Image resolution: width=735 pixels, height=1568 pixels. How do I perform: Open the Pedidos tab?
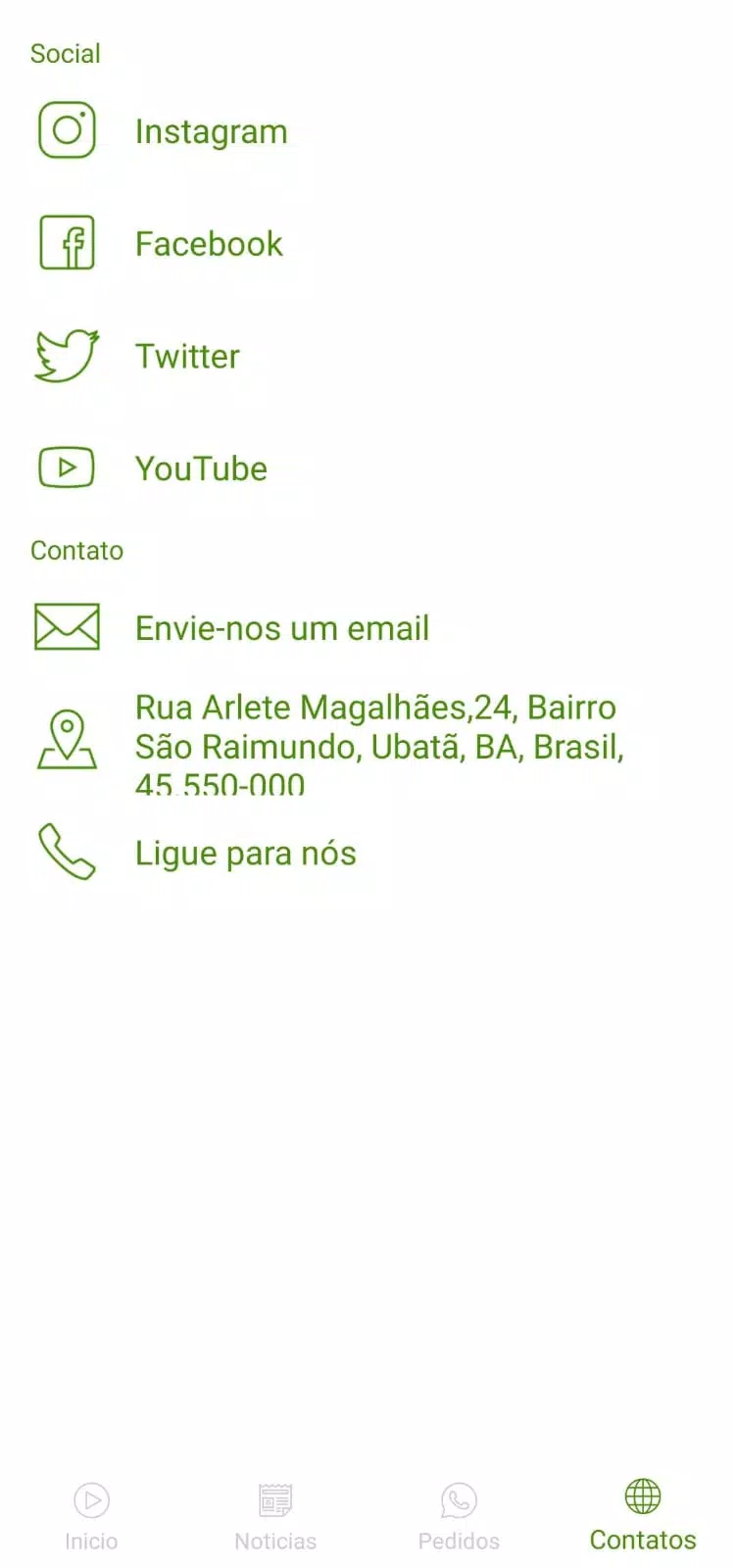pyautogui.click(x=459, y=1516)
